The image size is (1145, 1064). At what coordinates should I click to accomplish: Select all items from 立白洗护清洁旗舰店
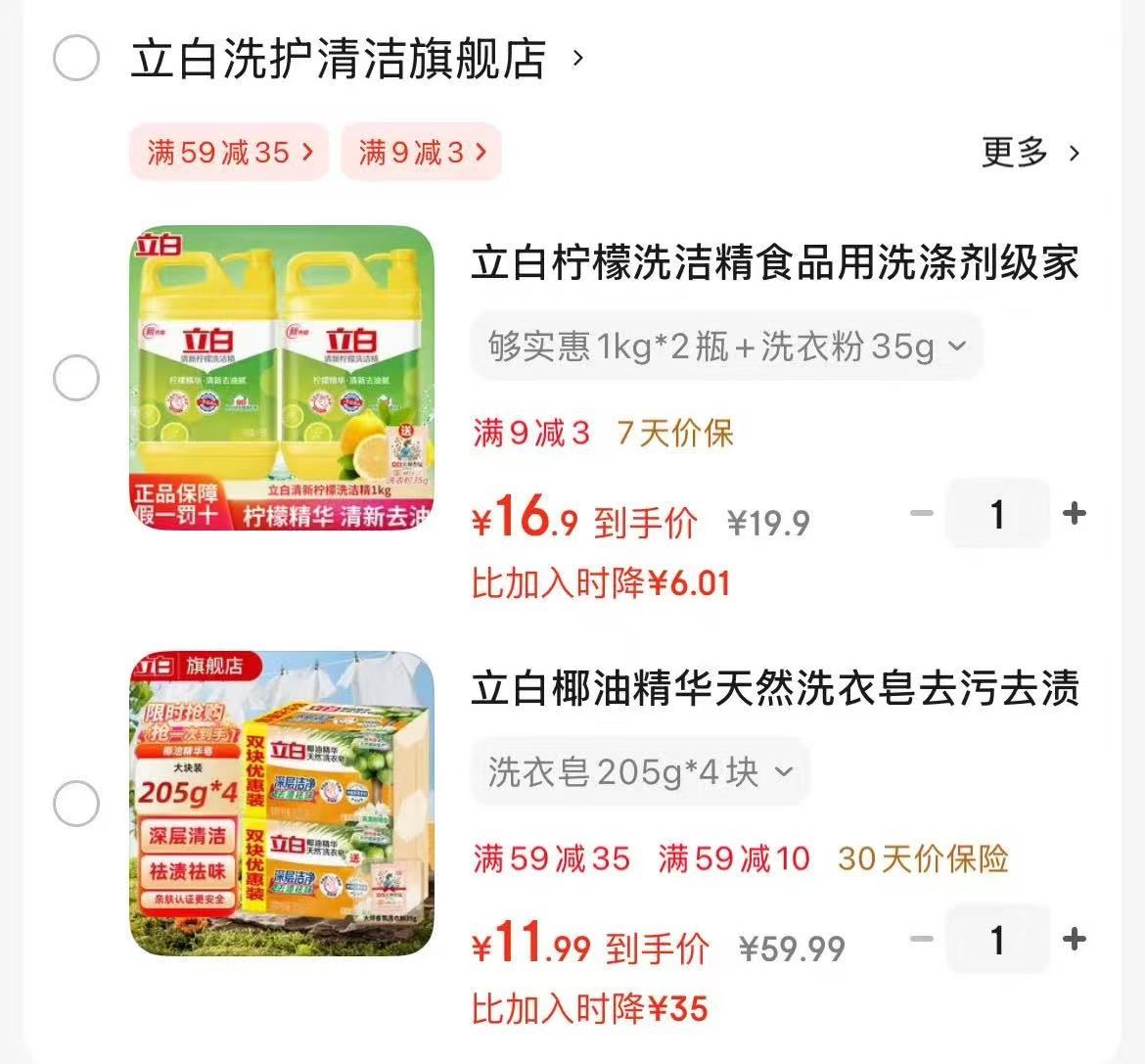coord(76,58)
